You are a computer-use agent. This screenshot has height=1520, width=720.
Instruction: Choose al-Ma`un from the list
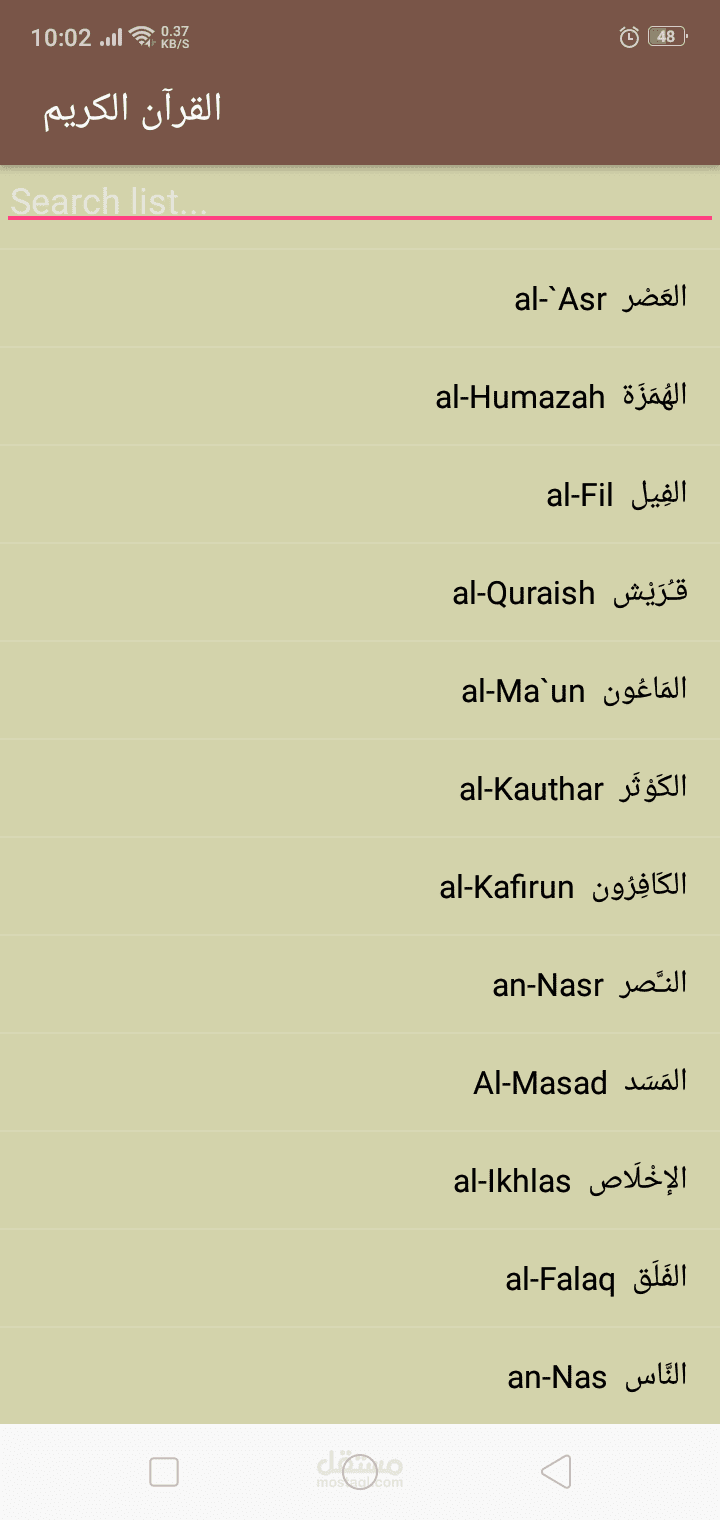pyautogui.click(x=574, y=690)
